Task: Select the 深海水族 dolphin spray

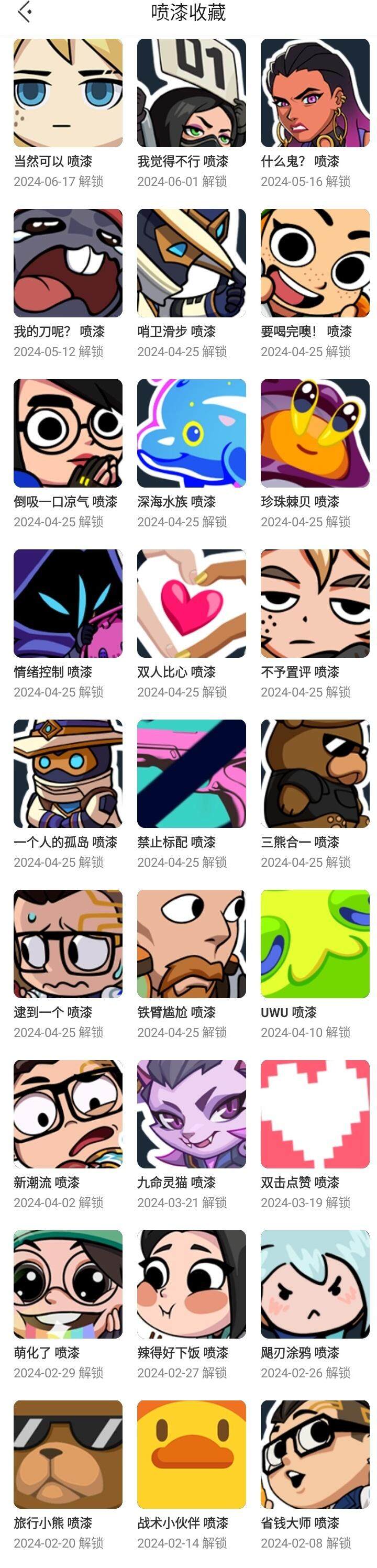Action: coord(191,434)
